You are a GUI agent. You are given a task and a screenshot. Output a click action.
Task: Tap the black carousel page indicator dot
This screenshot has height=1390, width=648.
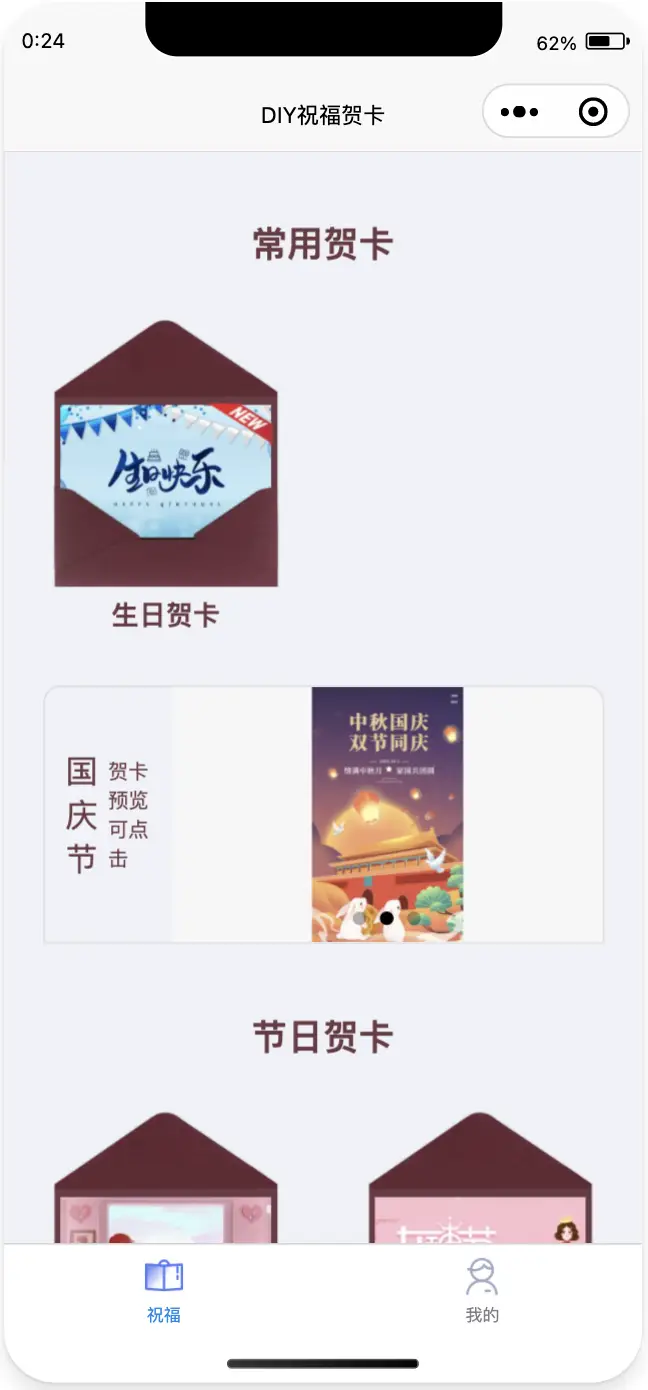pyautogui.click(x=387, y=918)
